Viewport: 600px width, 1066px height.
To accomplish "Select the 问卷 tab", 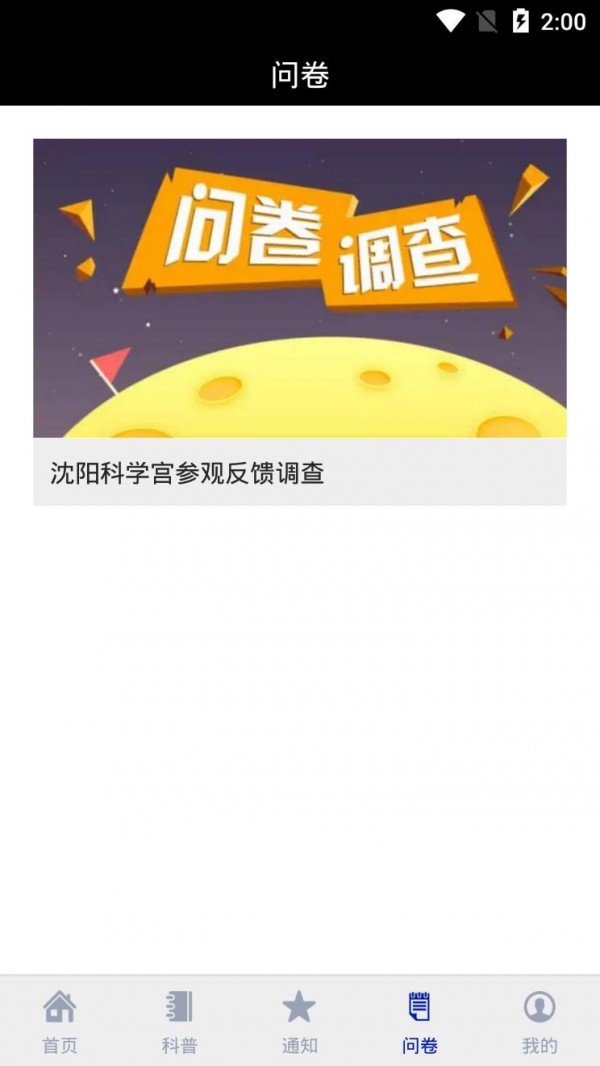I will coord(420,1022).
